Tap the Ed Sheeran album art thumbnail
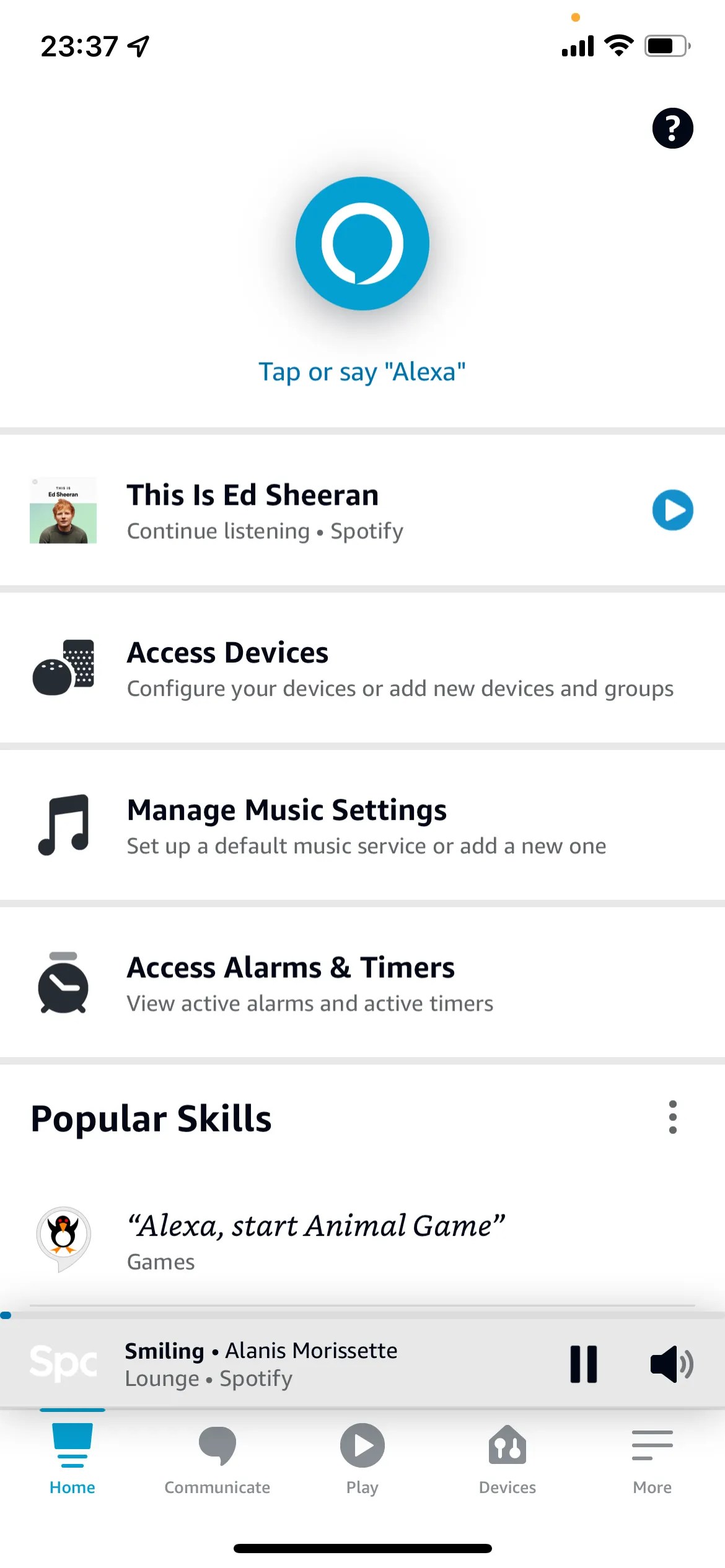Screen dimensions: 725x1568 [x=64, y=510]
